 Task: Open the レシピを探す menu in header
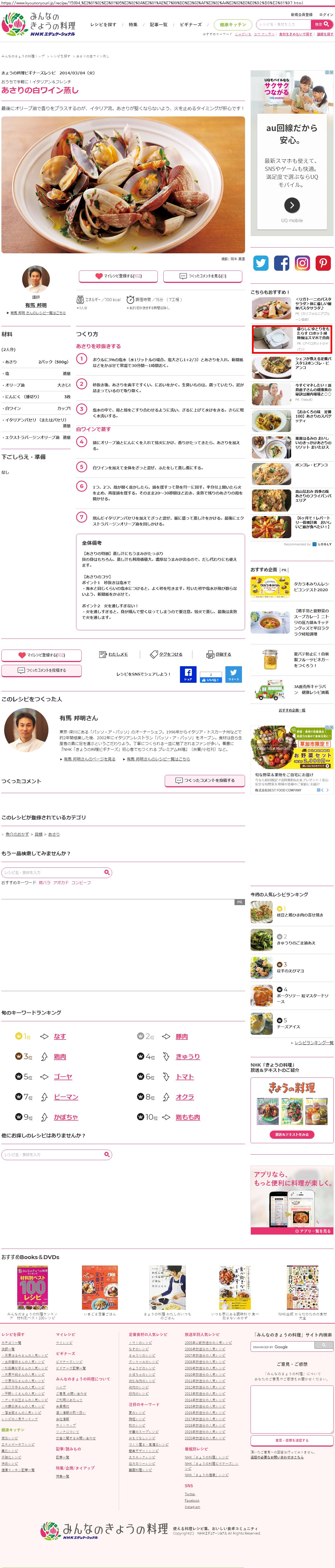(103, 25)
